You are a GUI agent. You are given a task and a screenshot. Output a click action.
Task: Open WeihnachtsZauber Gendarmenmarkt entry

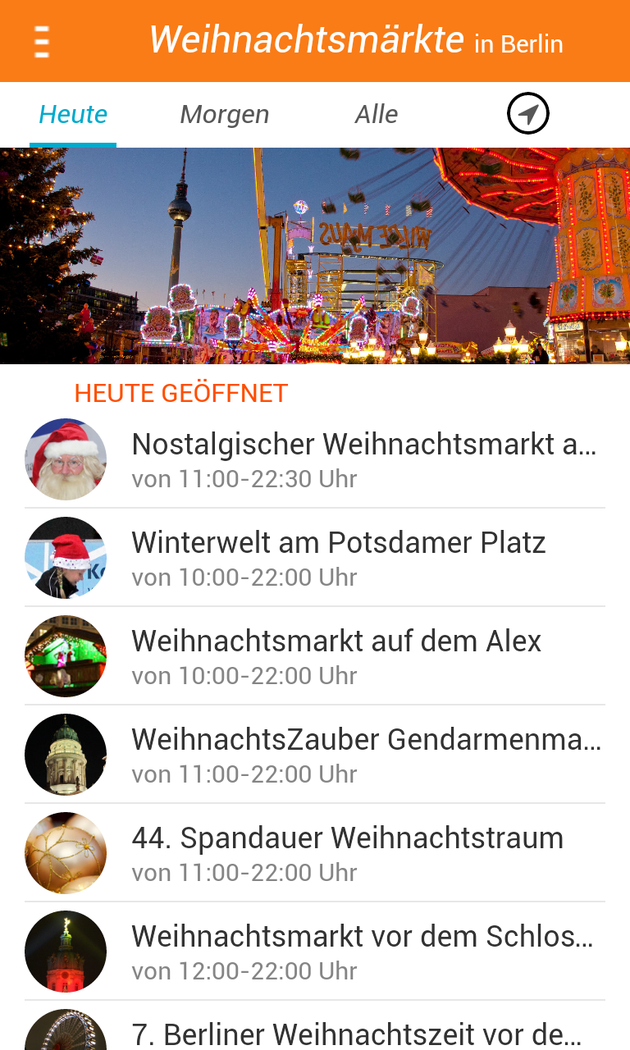point(366,754)
